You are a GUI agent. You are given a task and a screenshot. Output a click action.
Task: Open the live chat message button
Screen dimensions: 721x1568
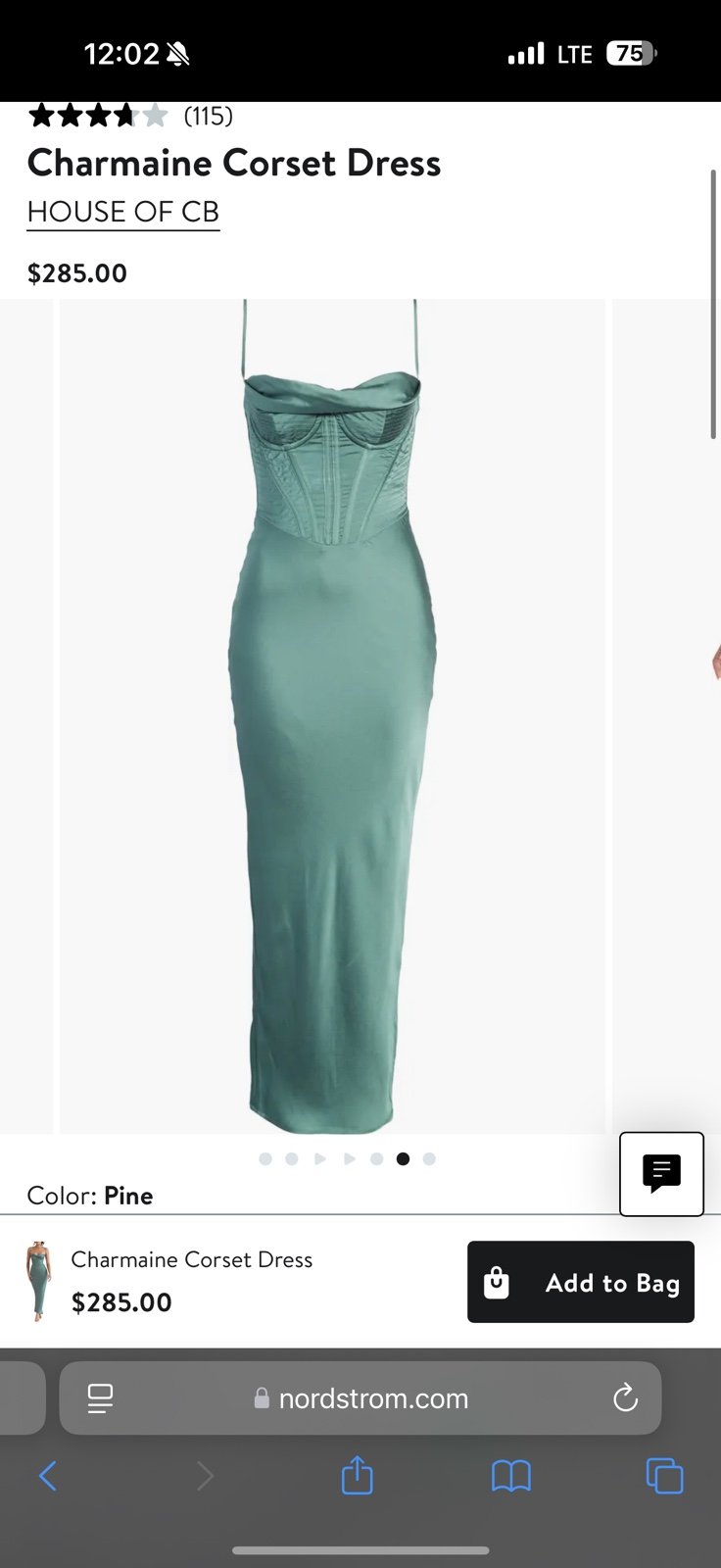point(661,1173)
